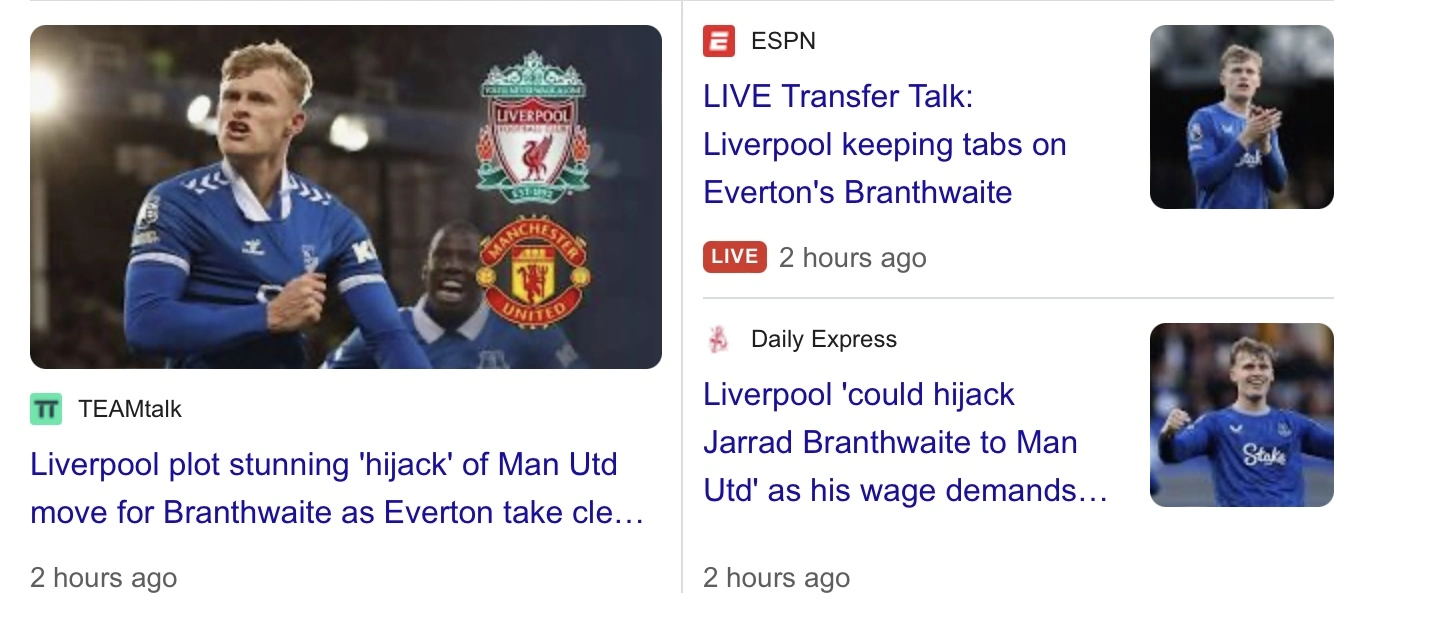Open ESPN's LIVE Transfer Talk headline
This screenshot has width=1442, height=622.
884,144
